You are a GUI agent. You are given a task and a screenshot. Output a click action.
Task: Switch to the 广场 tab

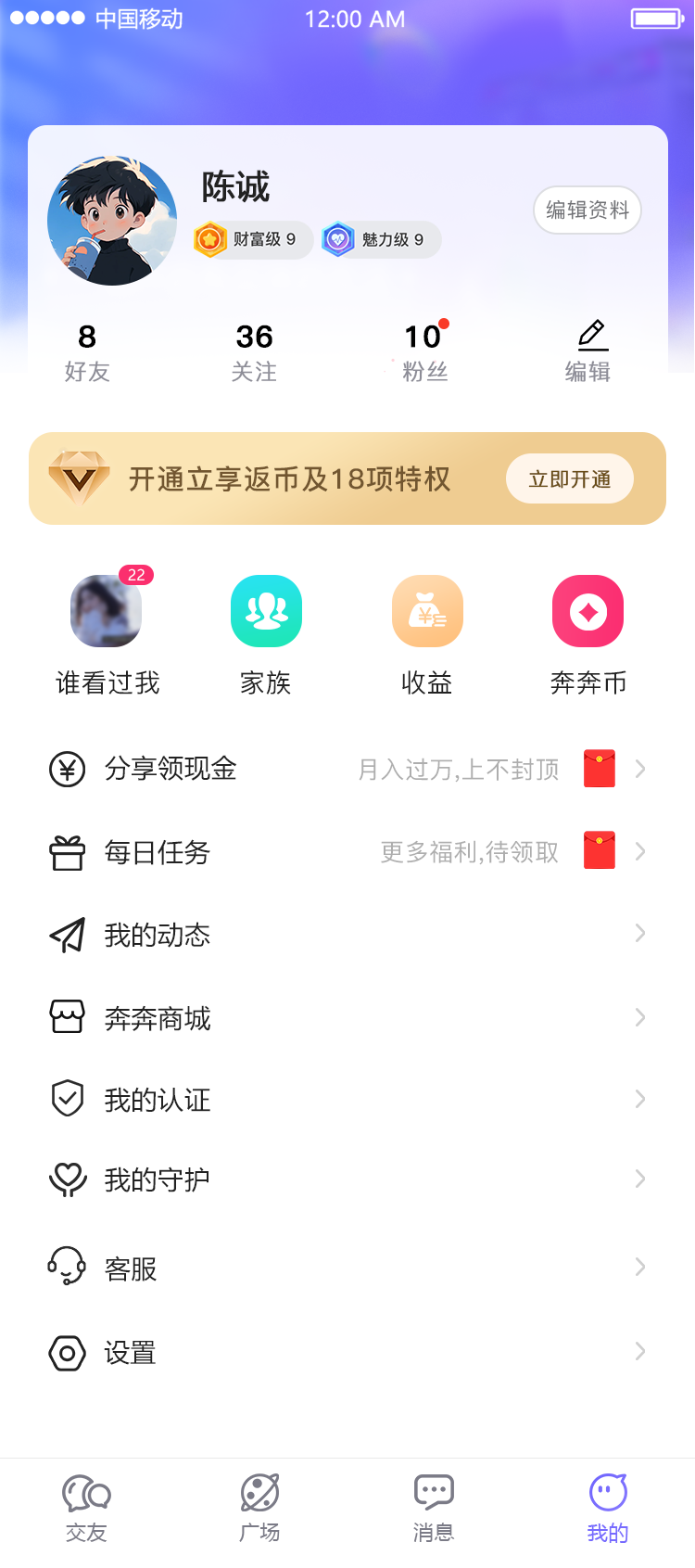pos(259,1509)
